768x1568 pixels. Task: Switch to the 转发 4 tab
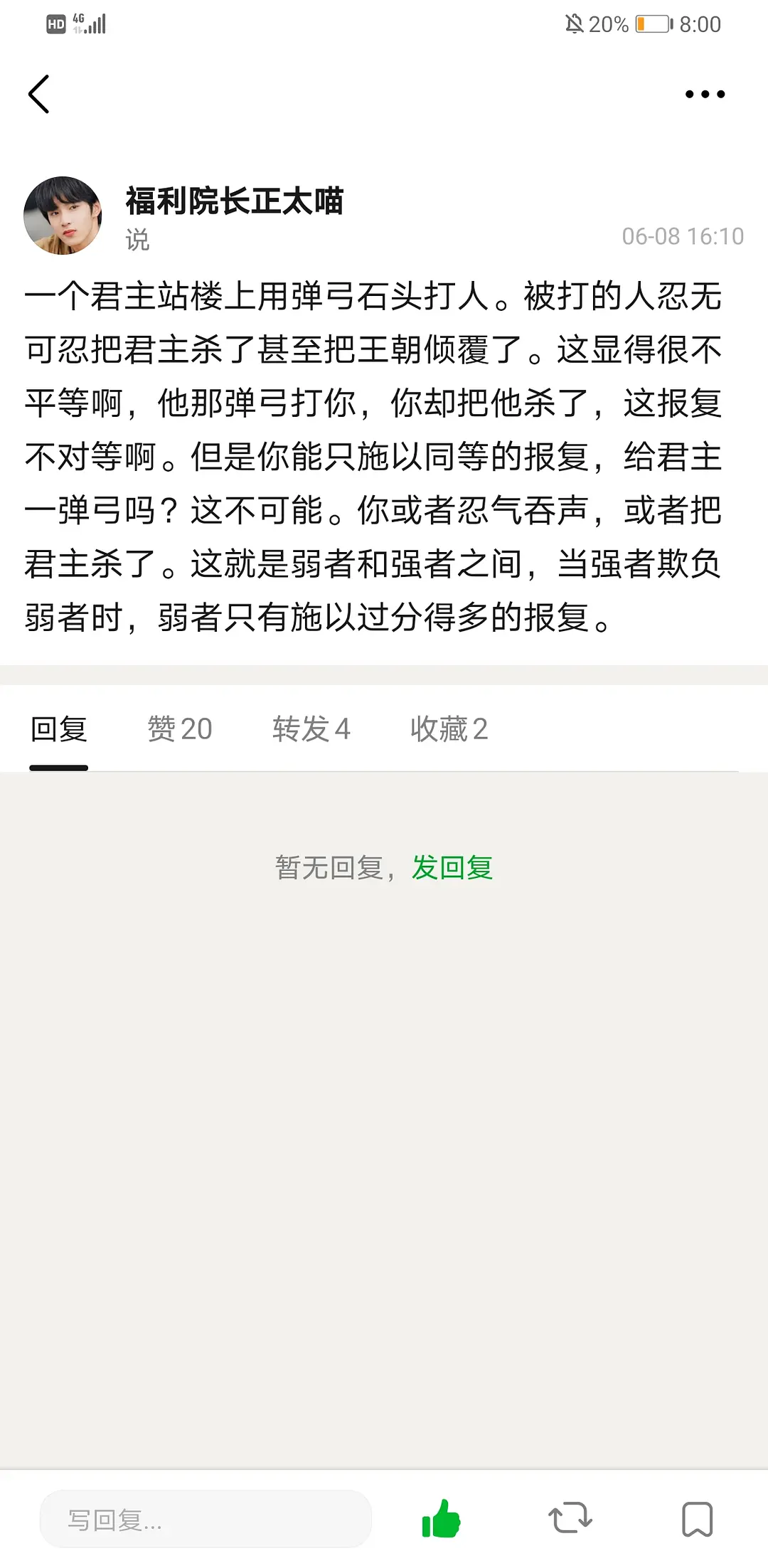pos(311,729)
